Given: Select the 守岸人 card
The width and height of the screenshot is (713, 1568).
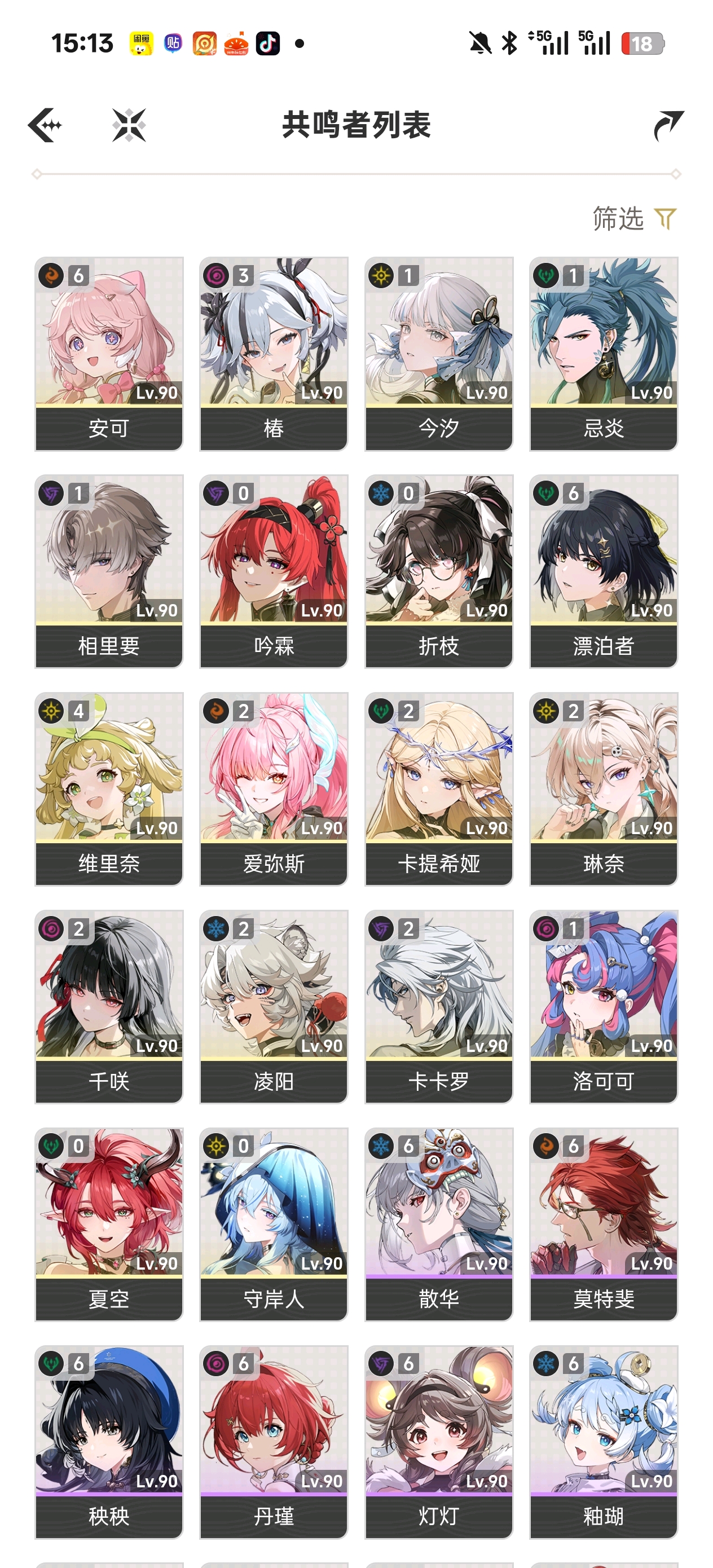Looking at the screenshot, I should [x=274, y=1224].
